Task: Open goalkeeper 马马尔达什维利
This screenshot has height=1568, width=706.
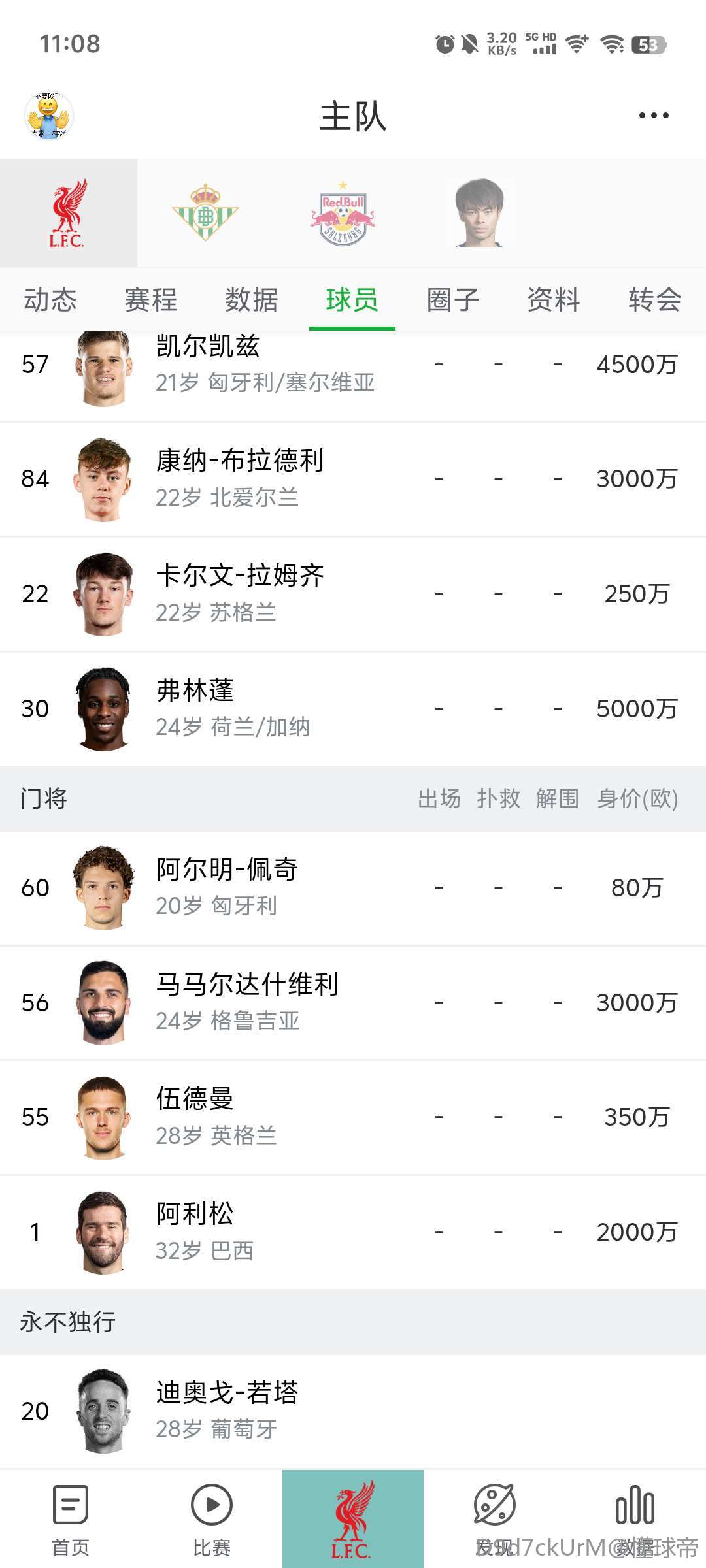Action: point(247,1002)
